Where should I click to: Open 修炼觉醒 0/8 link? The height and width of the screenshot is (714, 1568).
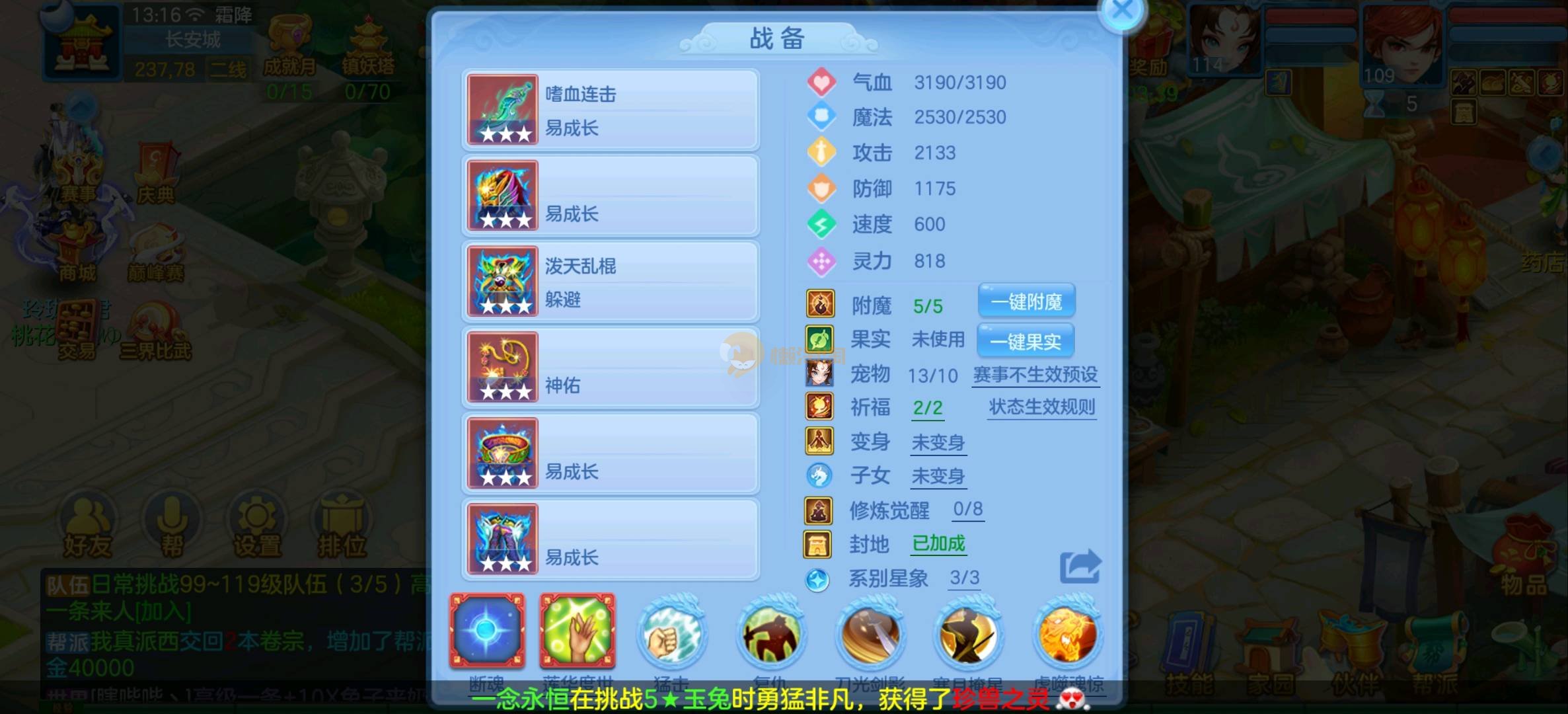[x=967, y=510]
